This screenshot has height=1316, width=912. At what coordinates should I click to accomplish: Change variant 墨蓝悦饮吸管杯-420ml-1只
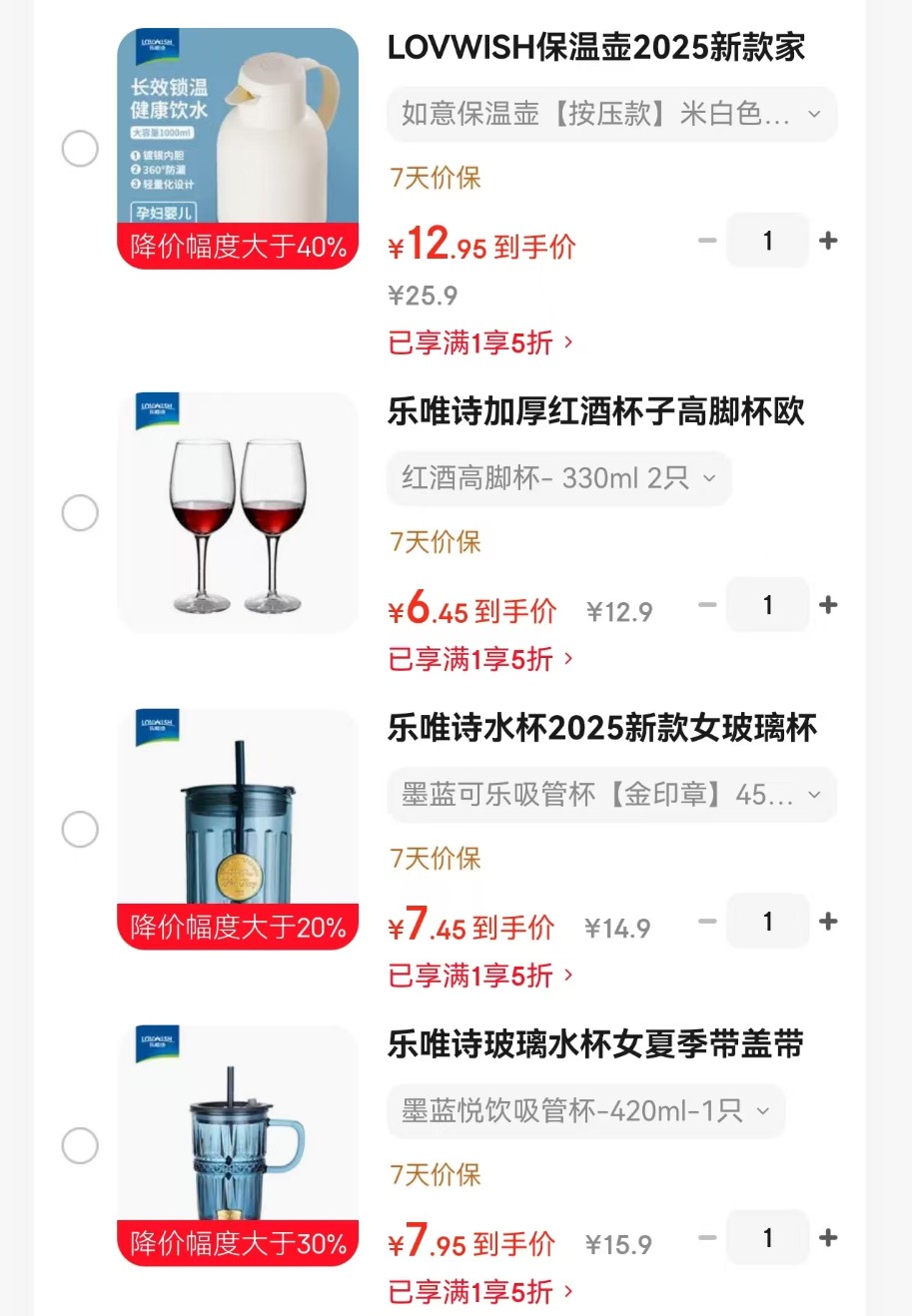[585, 1111]
